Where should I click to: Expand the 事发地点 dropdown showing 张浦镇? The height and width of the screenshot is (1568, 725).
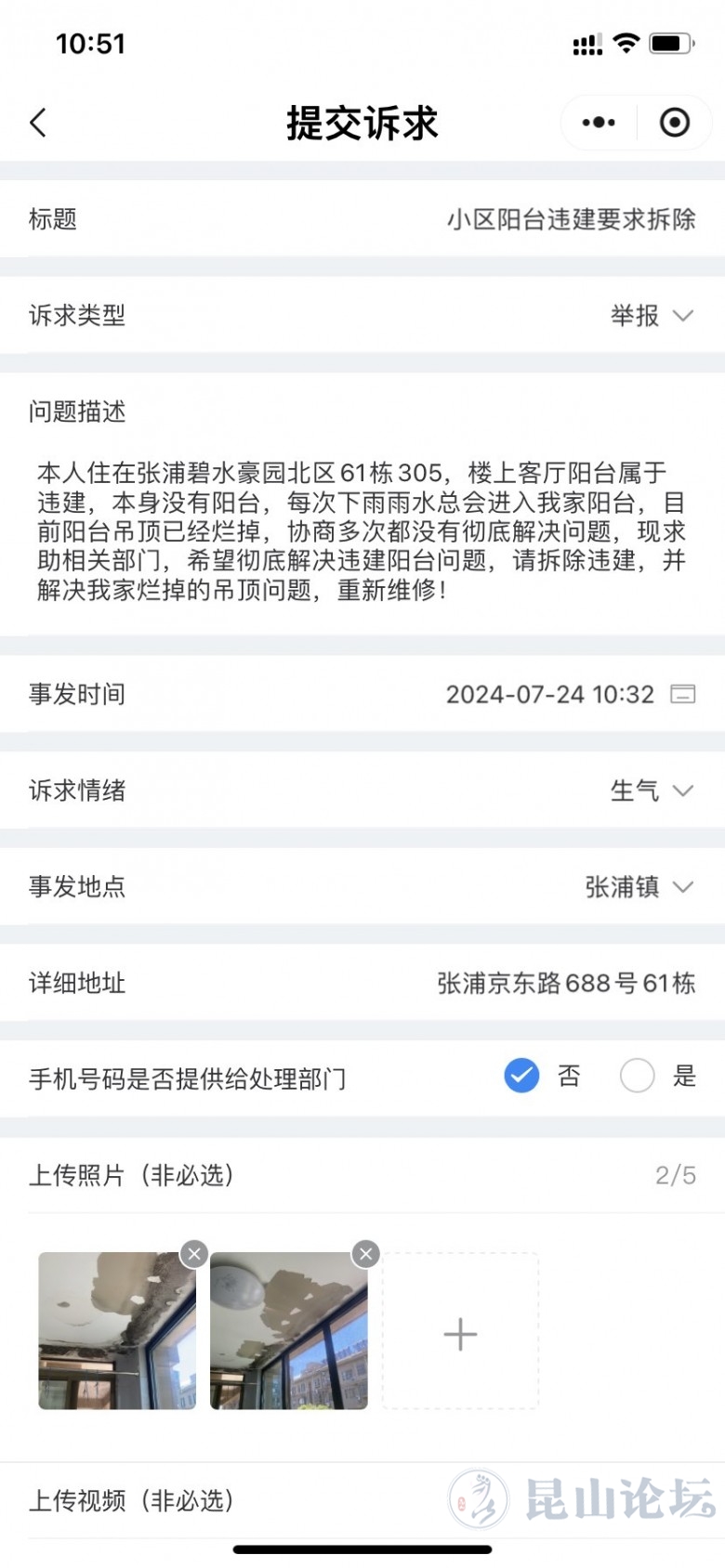639,887
